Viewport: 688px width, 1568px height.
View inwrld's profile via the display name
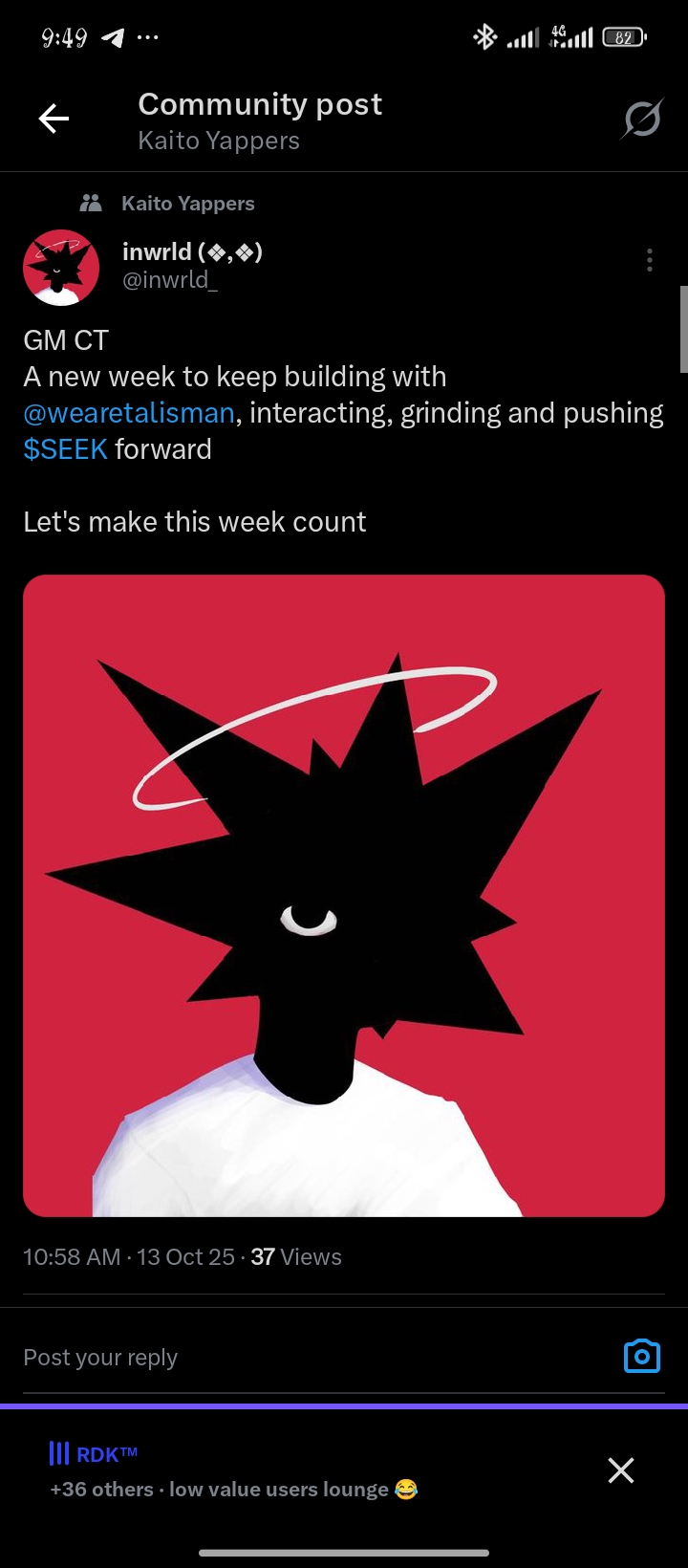tap(192, 251)
